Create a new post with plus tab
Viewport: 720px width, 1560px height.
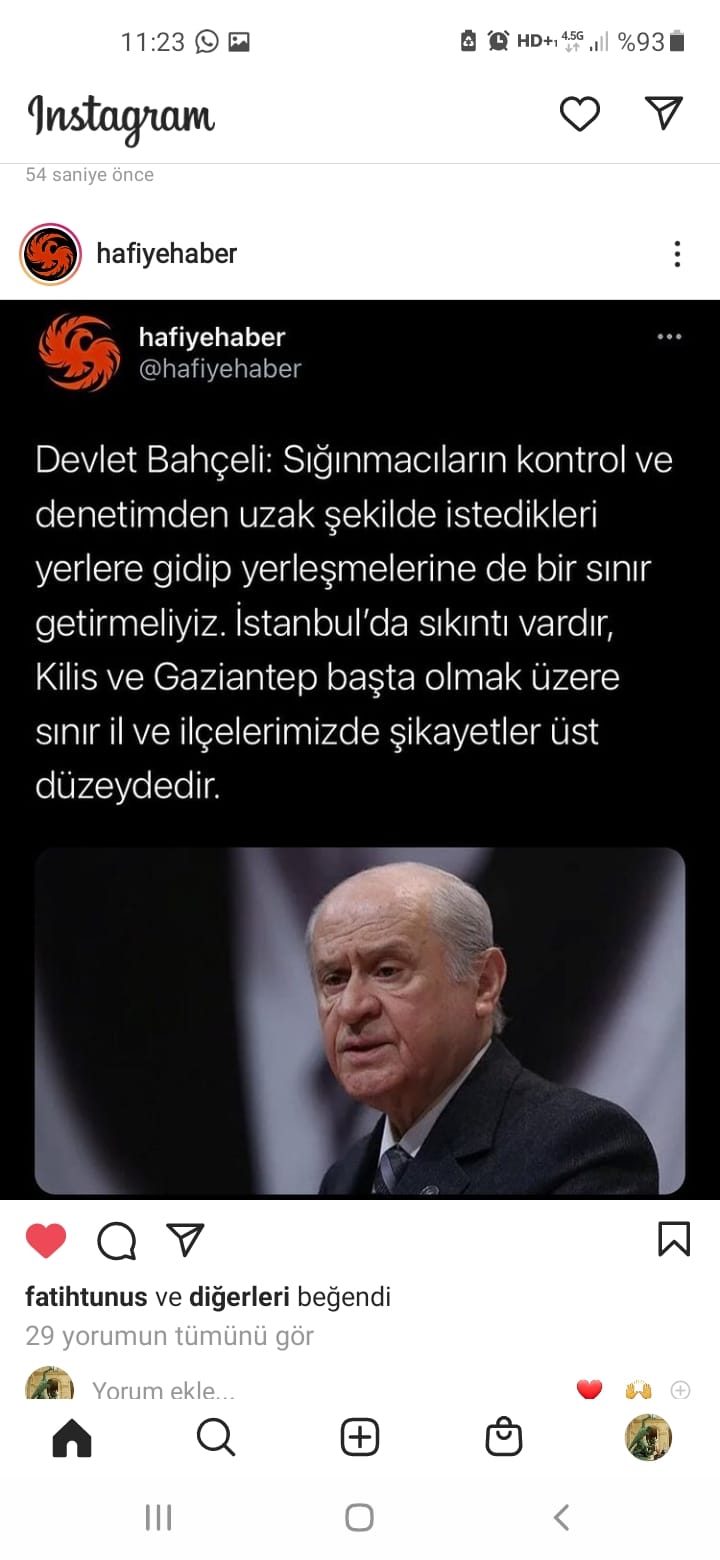click(x=360, y=1438)
